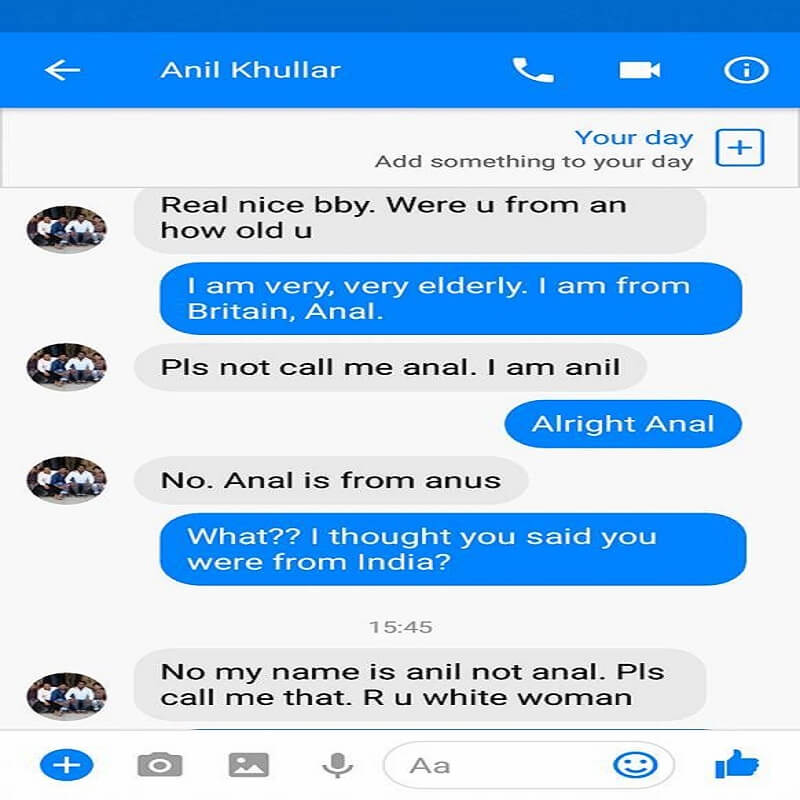Screen dimensions: 800x800
Task: Start a voice call with Anil Khullar
Action: coord(532,70)
